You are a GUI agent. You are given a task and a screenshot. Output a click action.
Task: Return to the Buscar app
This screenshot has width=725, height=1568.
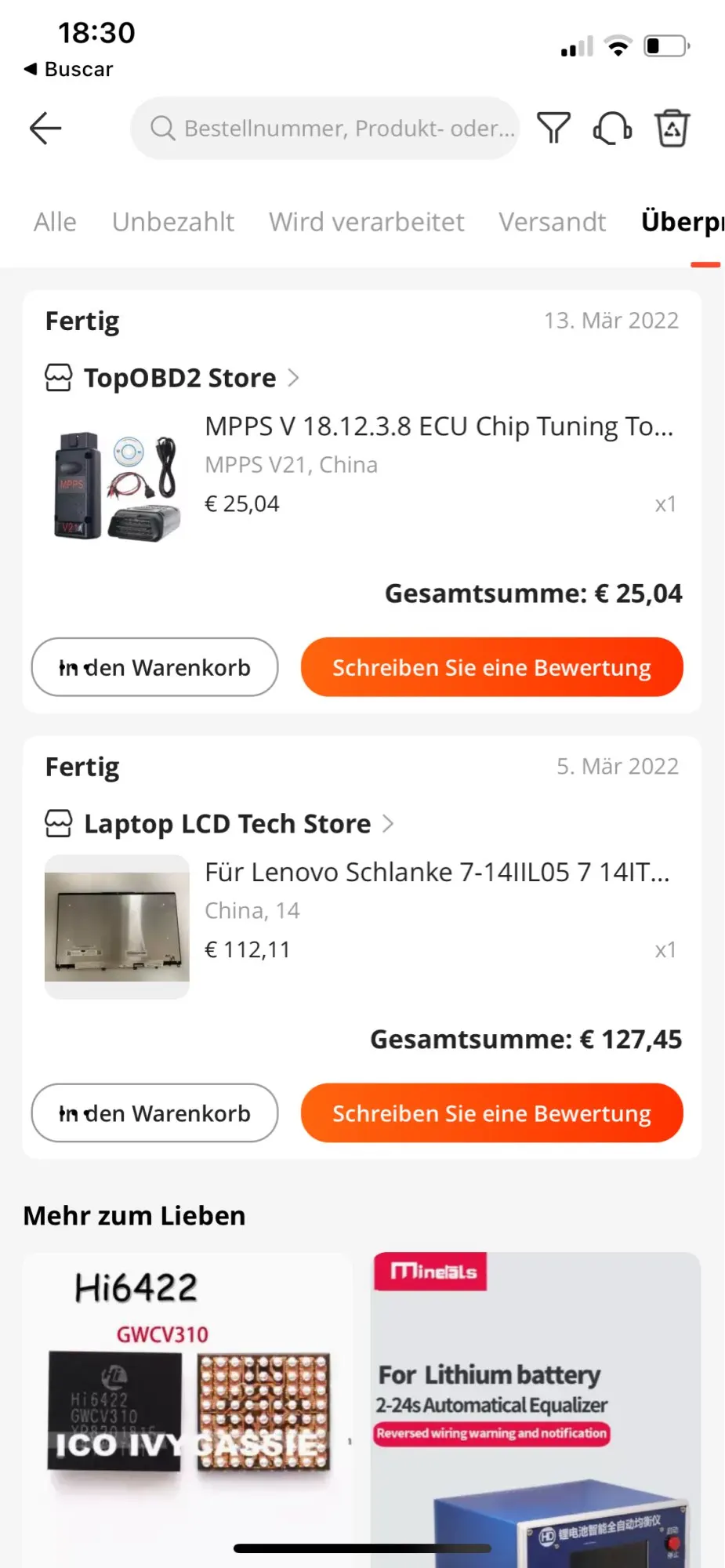point(68,70)
